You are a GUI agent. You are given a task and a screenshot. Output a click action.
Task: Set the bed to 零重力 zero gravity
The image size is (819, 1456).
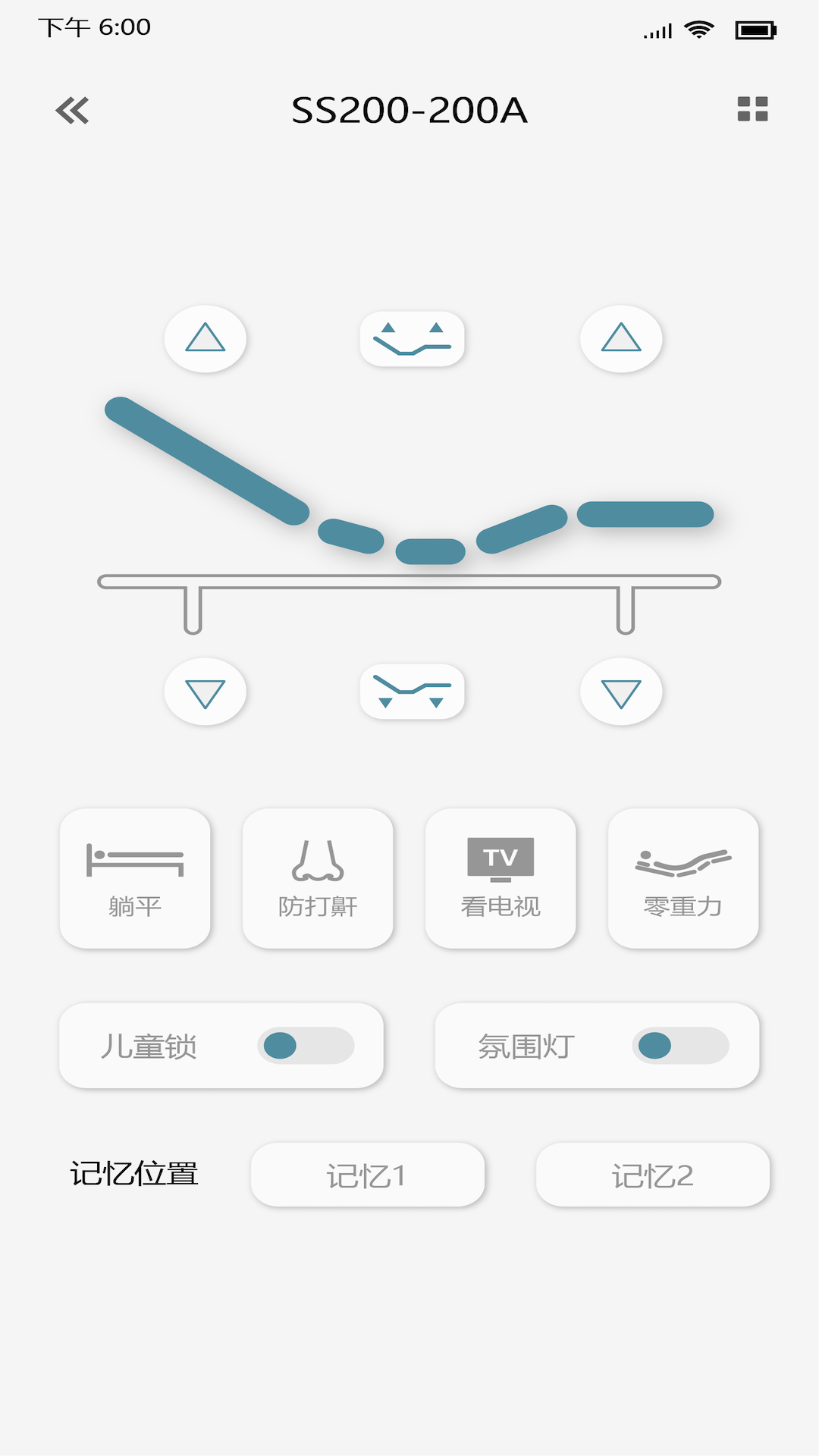(x=683, y=878)
